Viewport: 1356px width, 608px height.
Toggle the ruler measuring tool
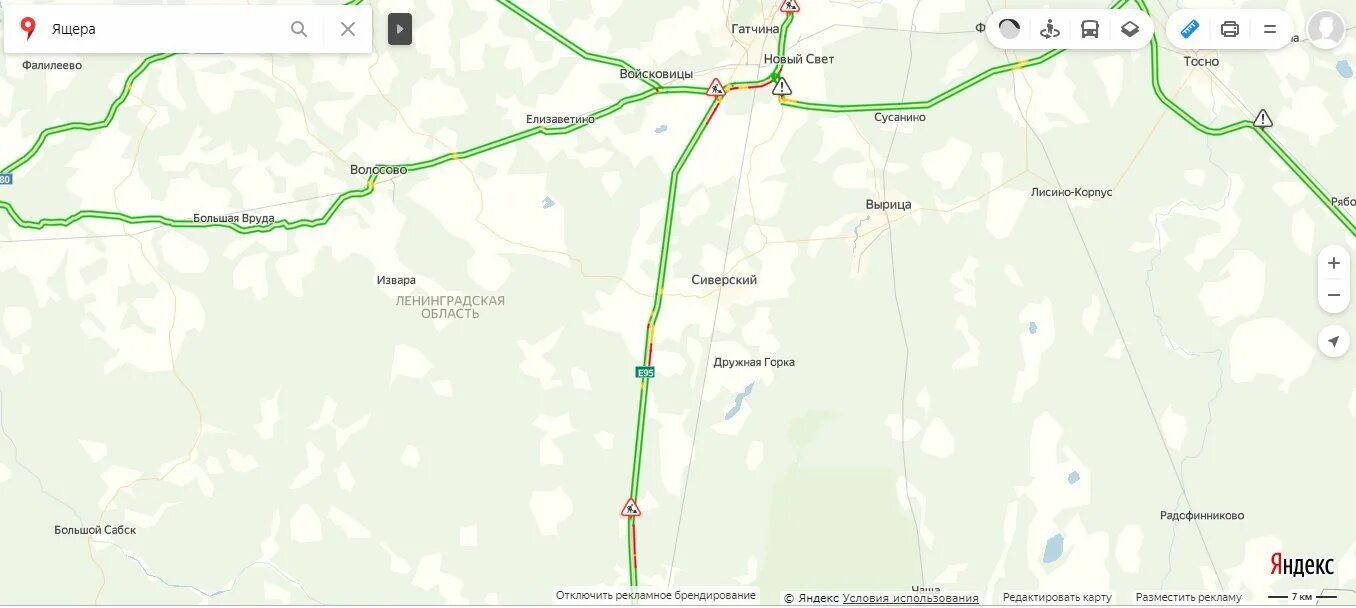click(1190, 29)
